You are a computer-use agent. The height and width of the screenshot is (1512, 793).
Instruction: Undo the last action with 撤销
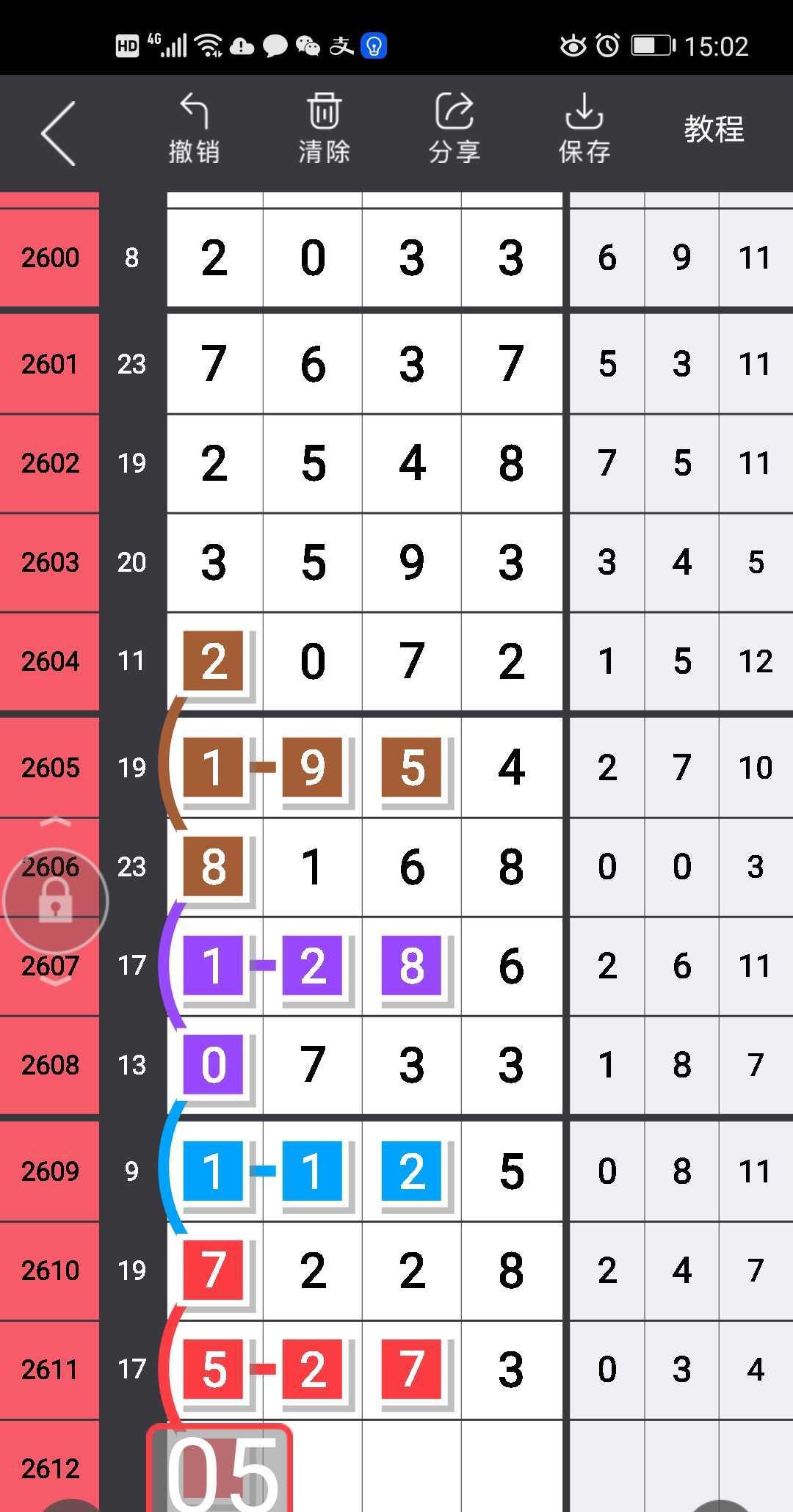coord(194,129)
